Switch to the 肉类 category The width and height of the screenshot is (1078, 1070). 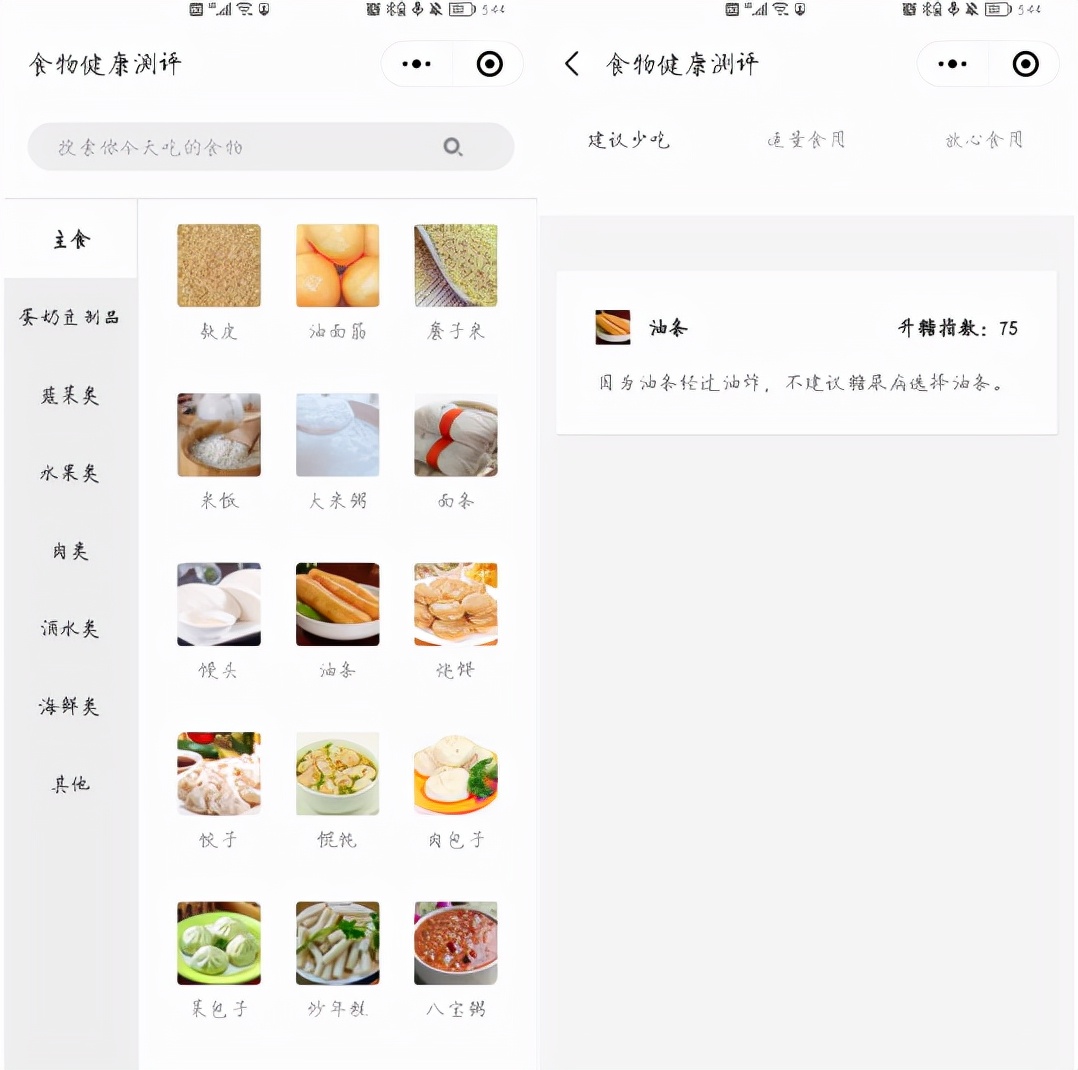pyautogui.click(x=70, y=551)
